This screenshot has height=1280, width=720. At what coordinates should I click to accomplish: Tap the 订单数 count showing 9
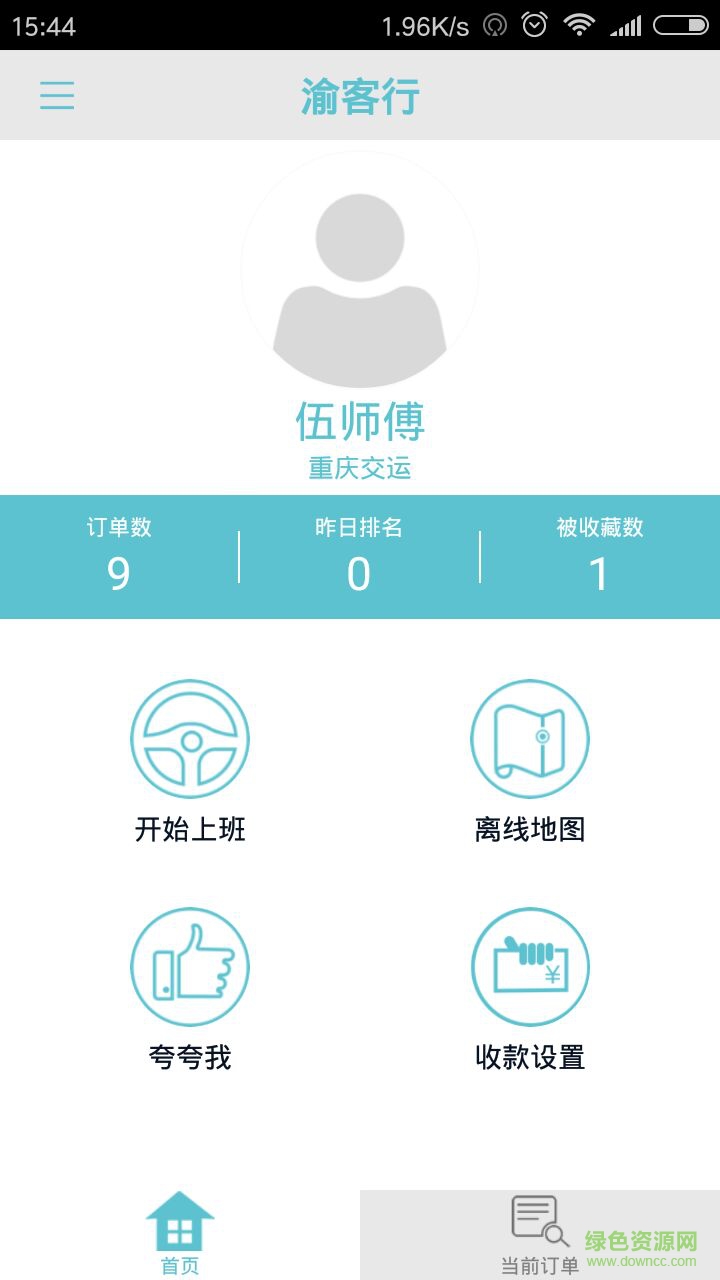(x=120, y=573)
